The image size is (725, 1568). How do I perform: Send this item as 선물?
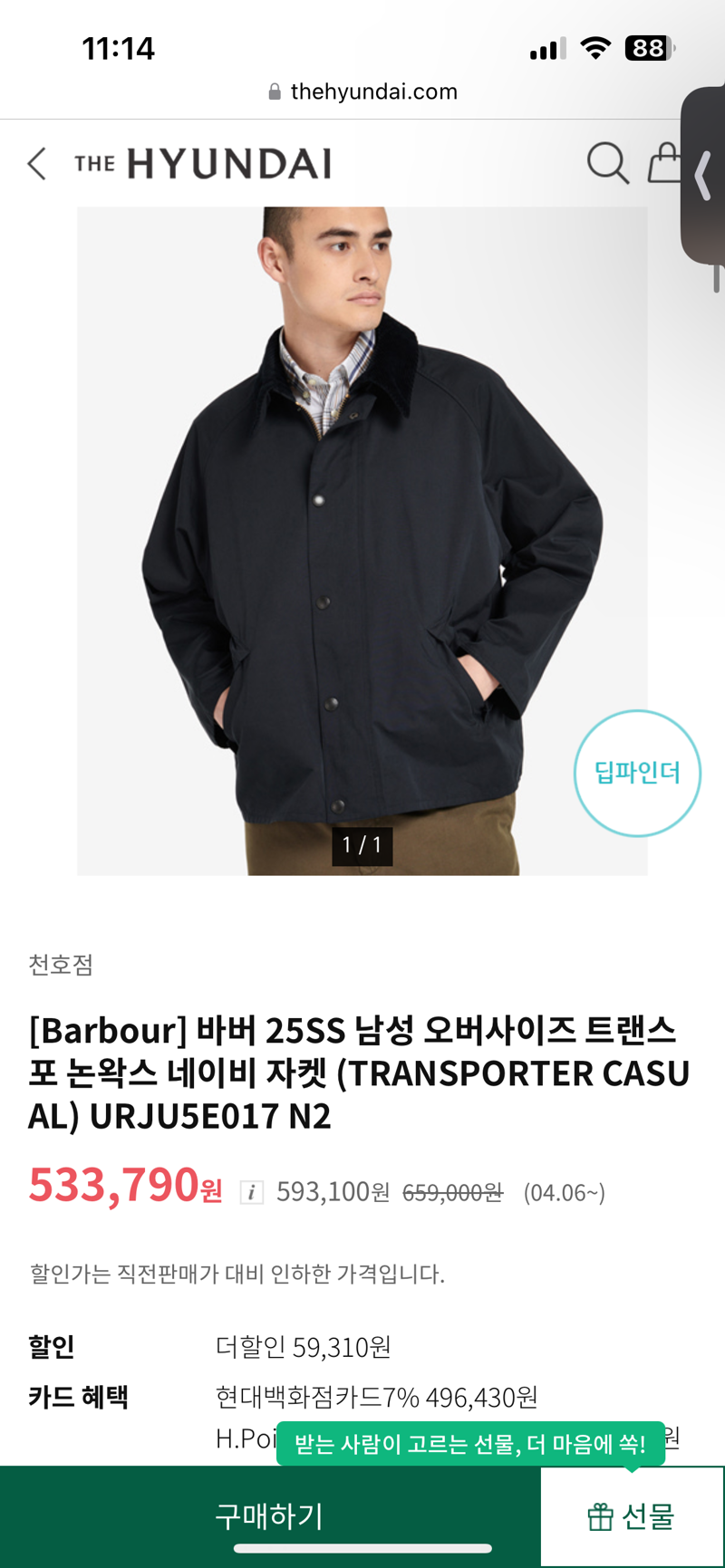point(632,1515)
